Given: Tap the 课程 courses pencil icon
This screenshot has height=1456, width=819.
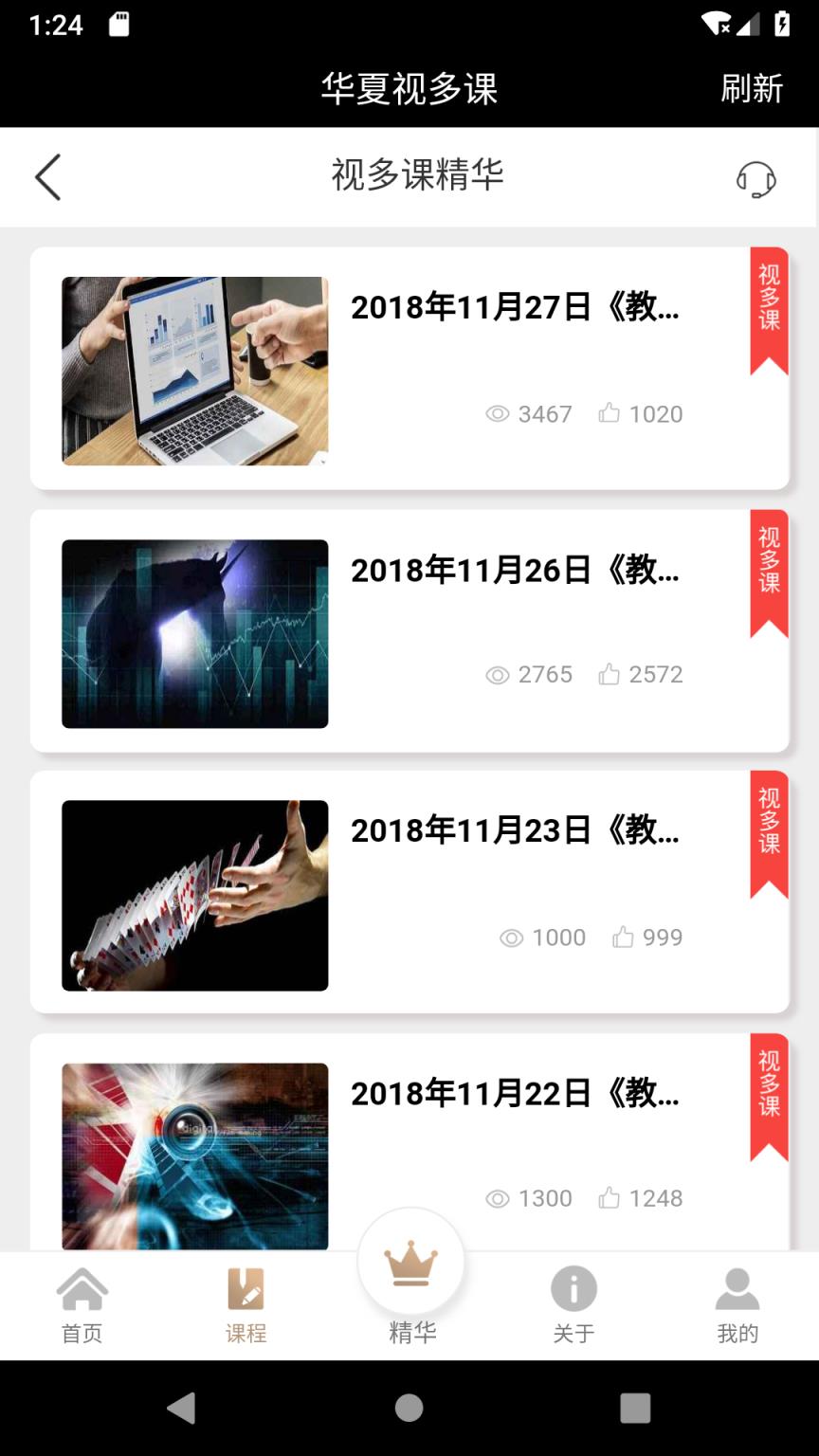Looking at the screenshot, I should pyautogui.click(x=246, y=1291).
